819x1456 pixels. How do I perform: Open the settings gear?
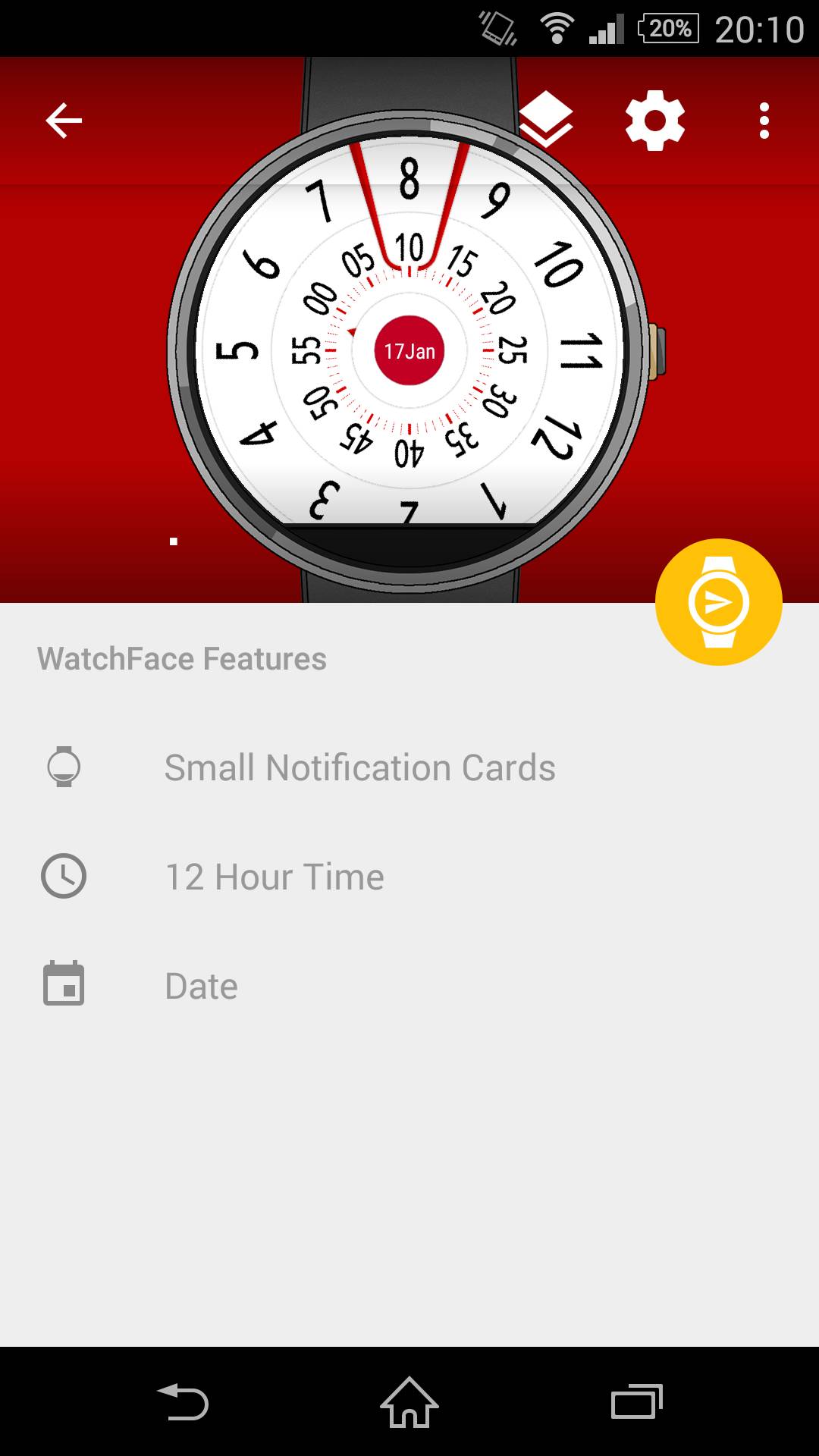(x=655, y=120)
